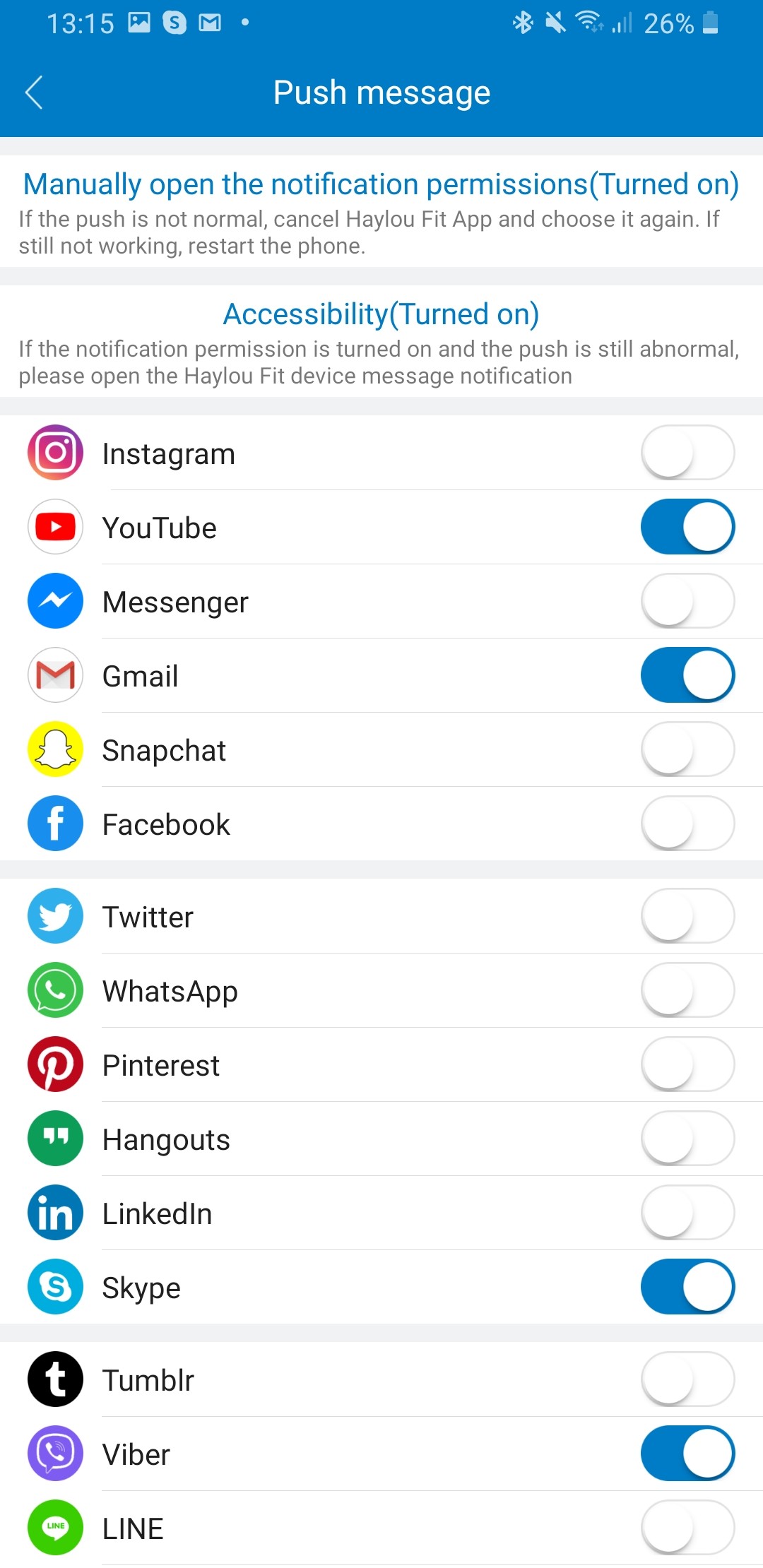Go back from Push message screen
The height and width of the screenshot is (1568, 763).
tap(34, 93)
